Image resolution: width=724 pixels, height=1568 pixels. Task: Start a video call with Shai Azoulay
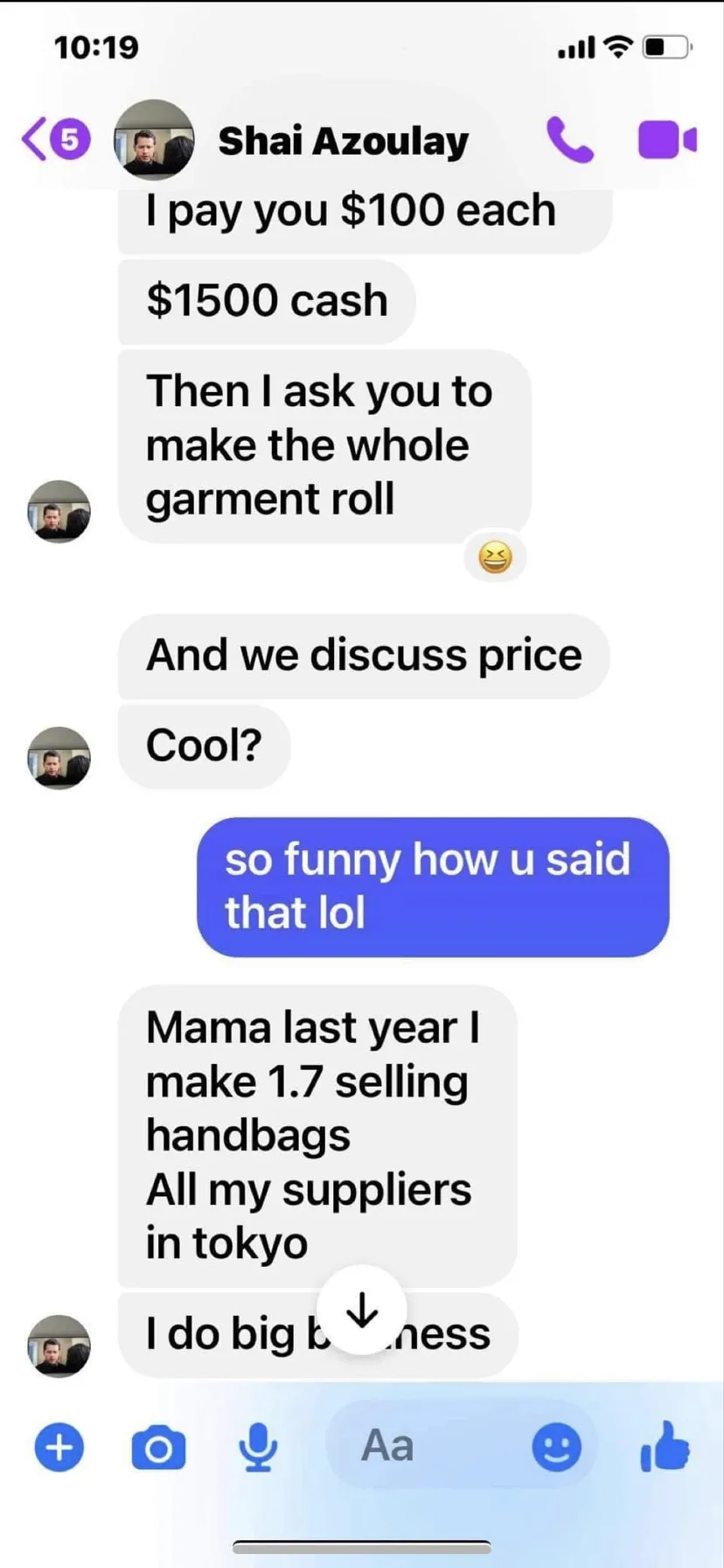click(x=666, y=141)
